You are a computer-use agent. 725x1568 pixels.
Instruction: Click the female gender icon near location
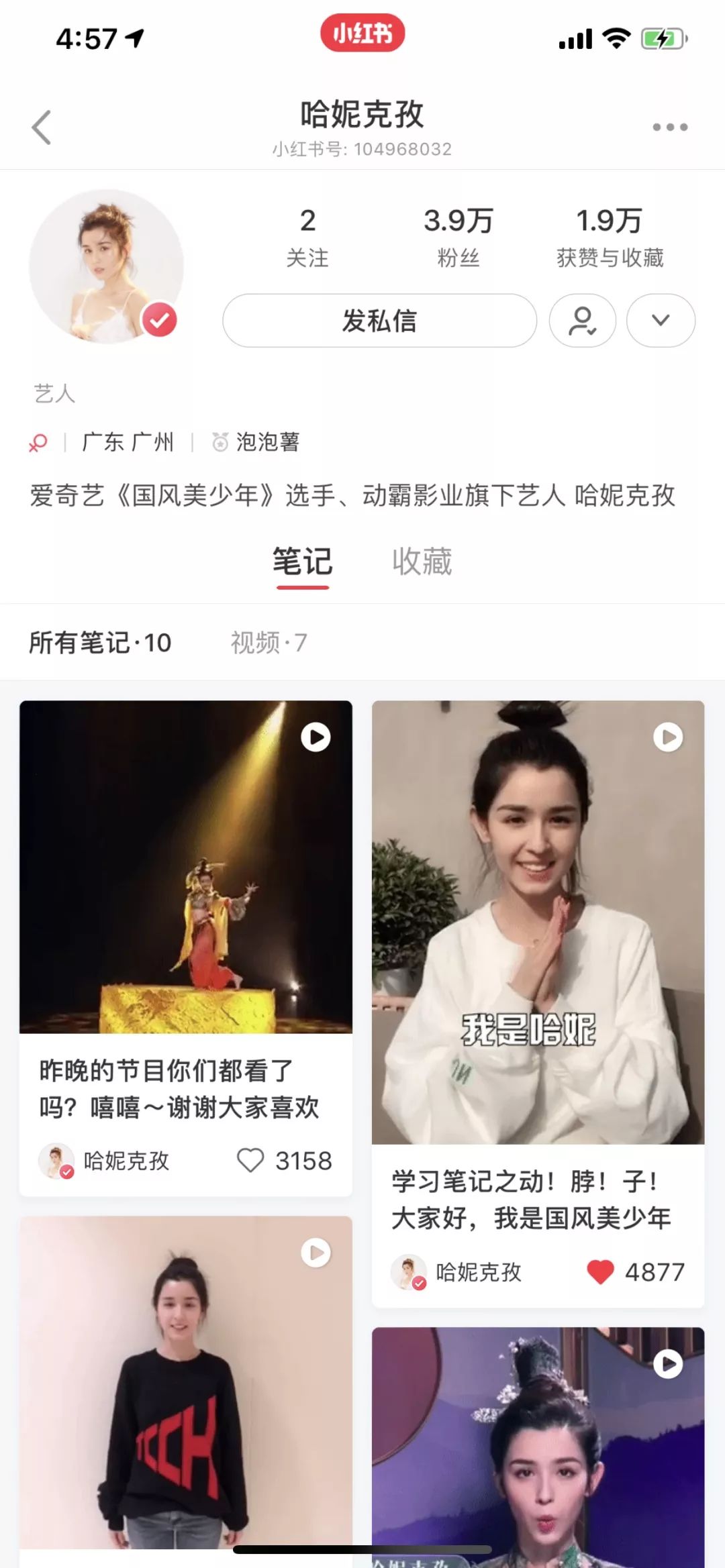point(38,442)
